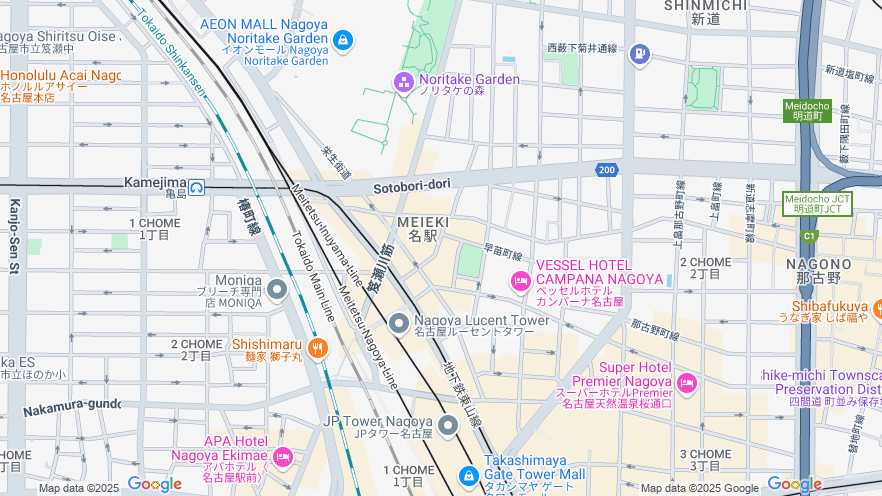Tap the JP Tower Nagoya marker
Viewport: 882px width, 496px height.
(x=448, y=425)
